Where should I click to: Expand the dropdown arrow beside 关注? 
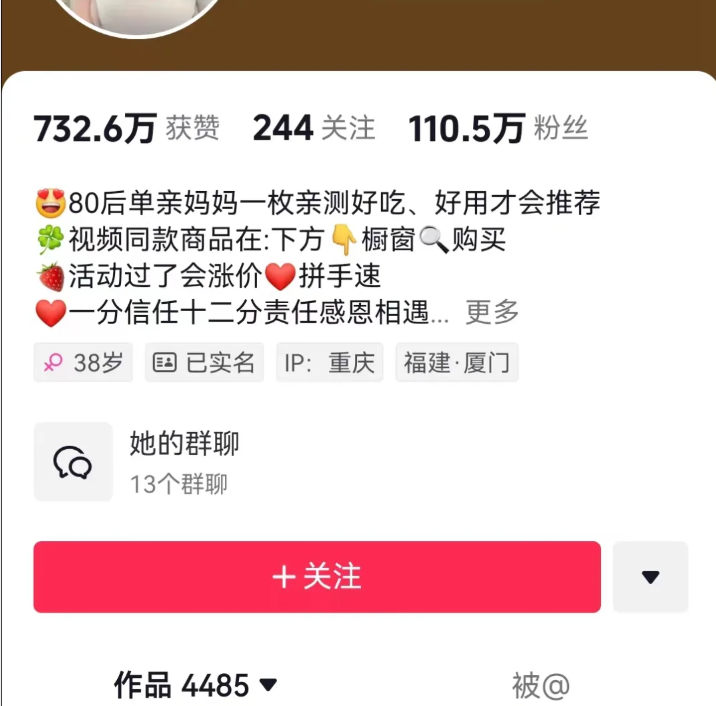(x=650, y=577)
